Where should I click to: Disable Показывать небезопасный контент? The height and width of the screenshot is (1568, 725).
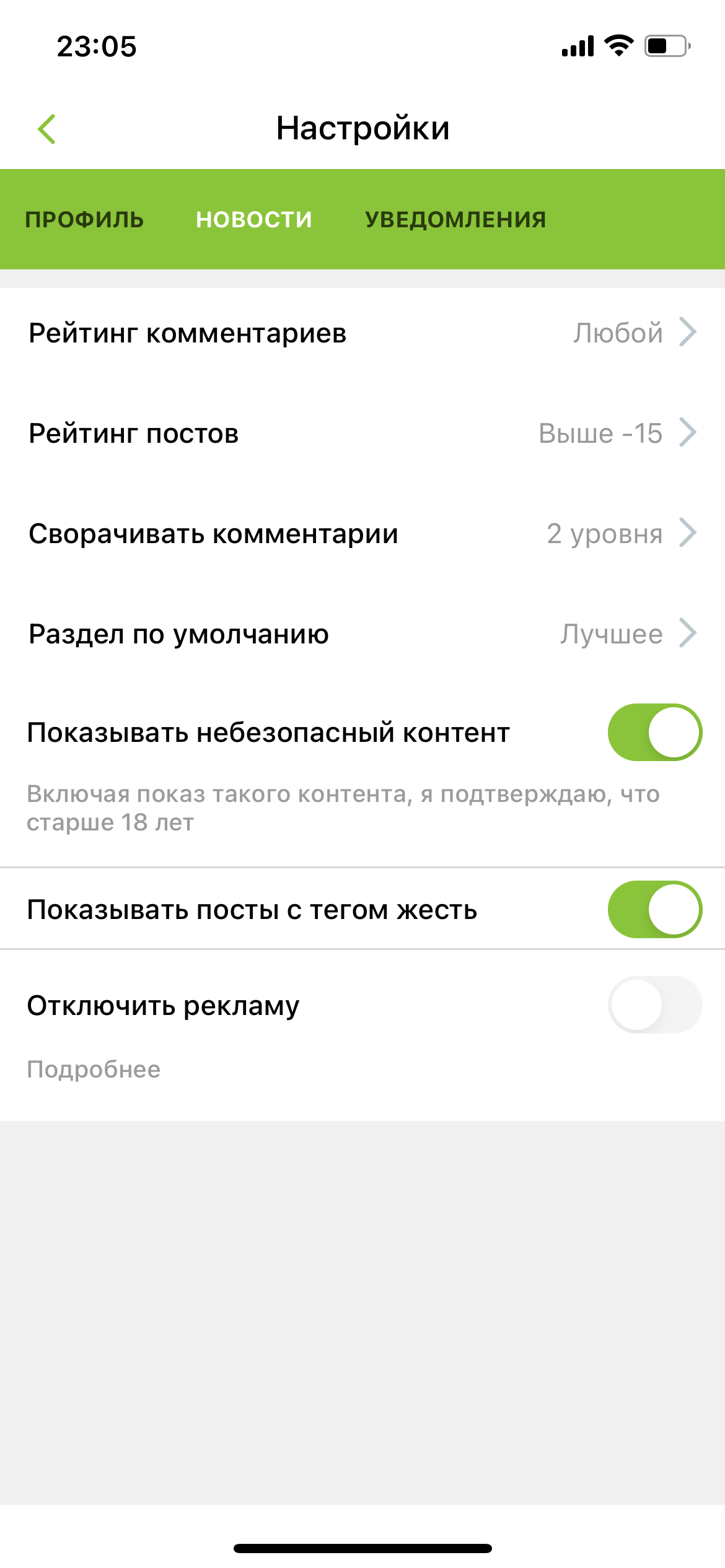pos(654,733)
